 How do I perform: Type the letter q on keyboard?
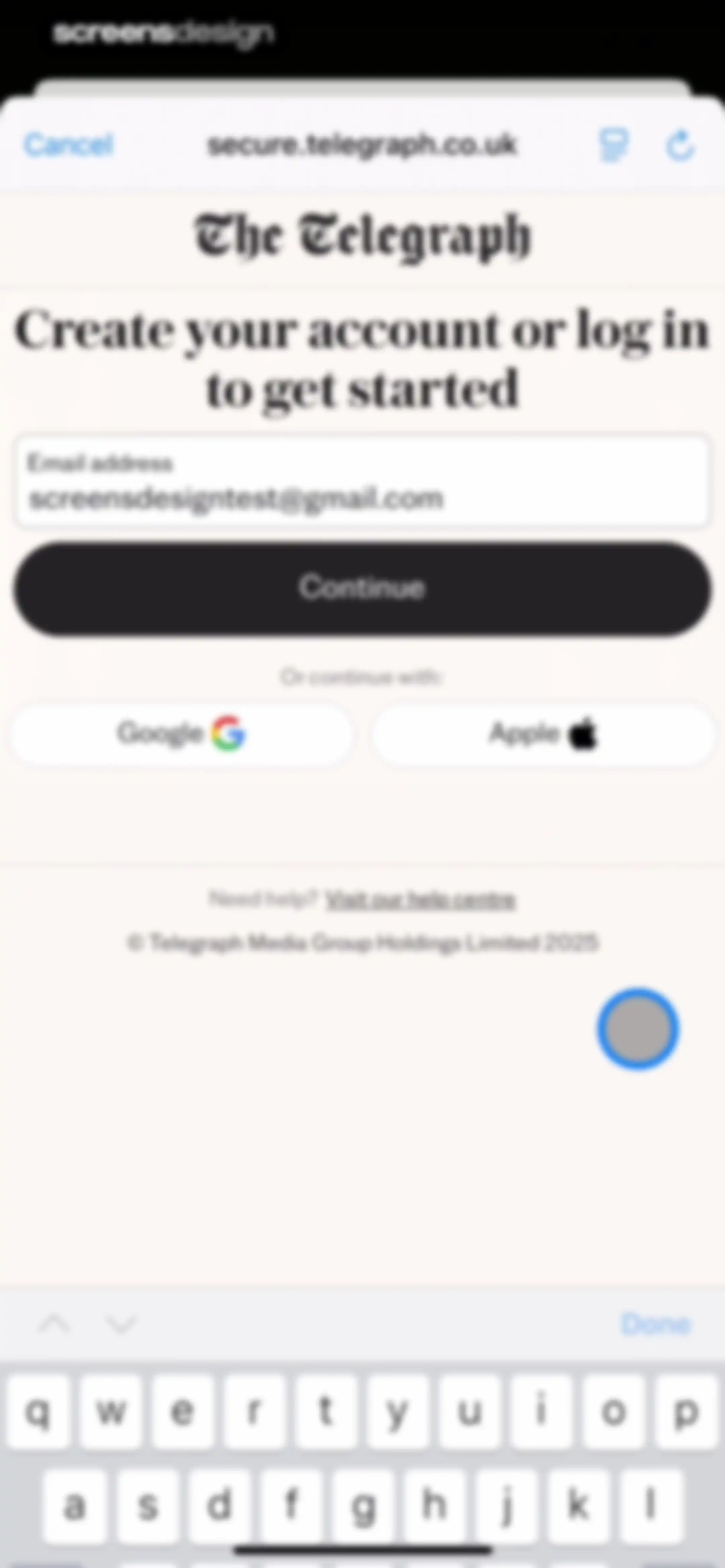(x=38, y=1411)
